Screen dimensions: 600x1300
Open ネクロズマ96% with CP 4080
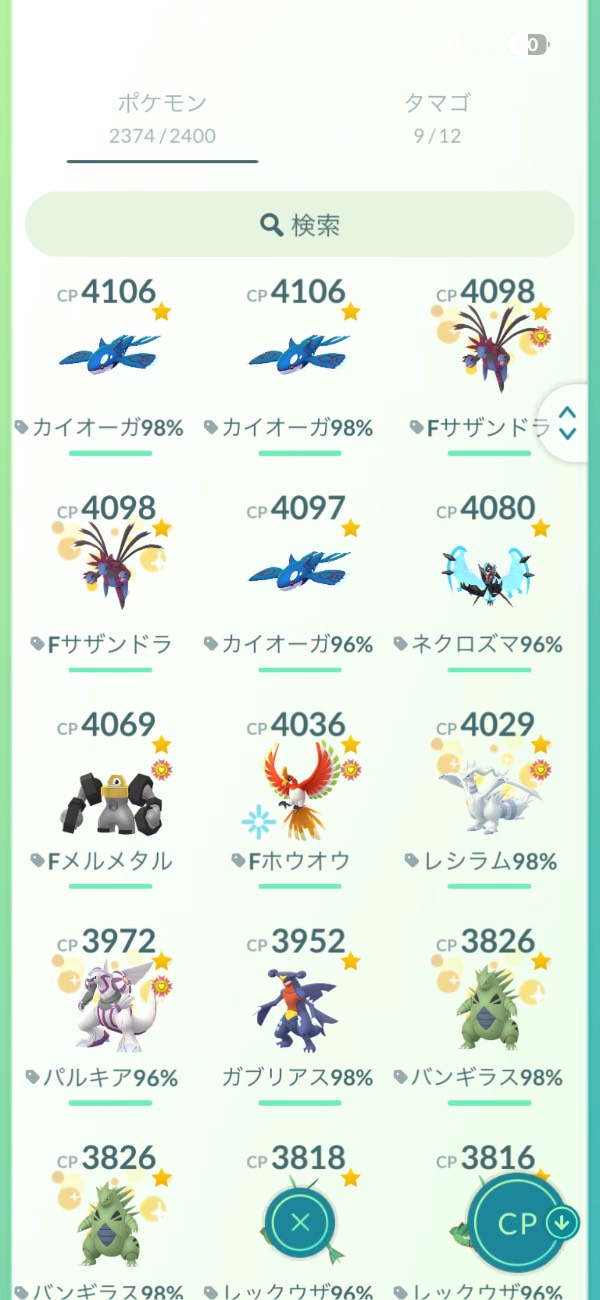[x=490, y=570]
